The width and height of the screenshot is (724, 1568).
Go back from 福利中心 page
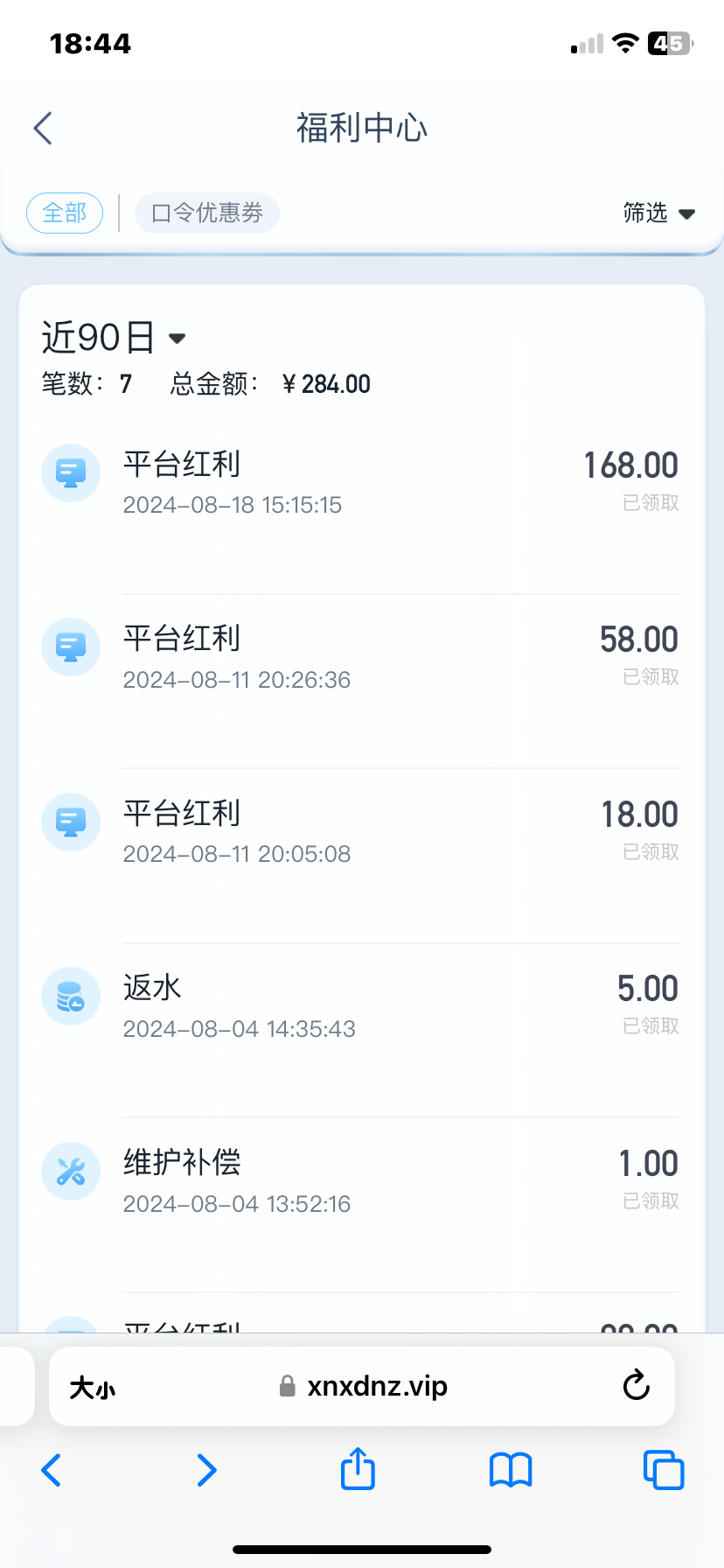[x=43, y=129]
